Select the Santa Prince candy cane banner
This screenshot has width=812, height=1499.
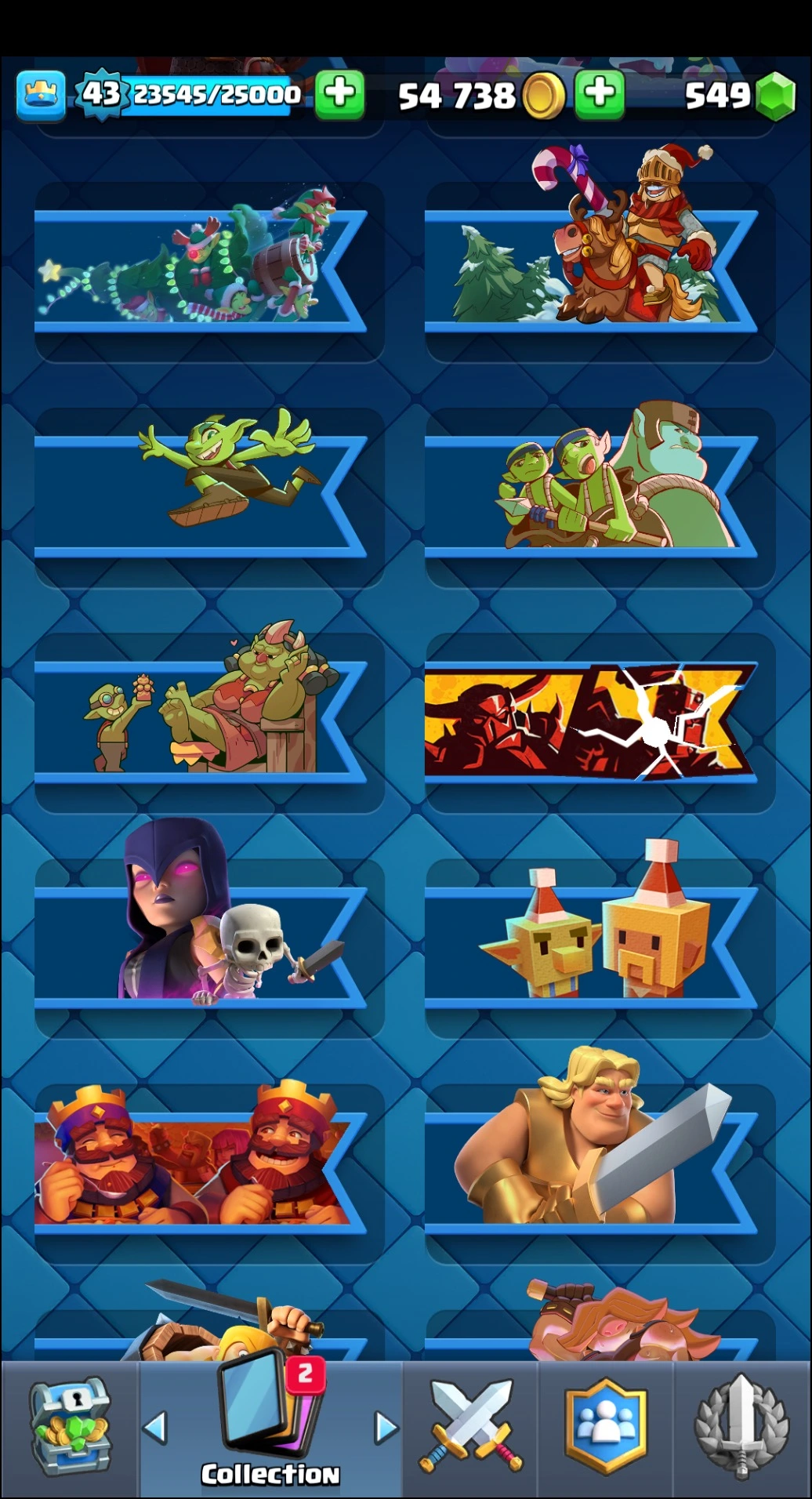tap(590, 270)
